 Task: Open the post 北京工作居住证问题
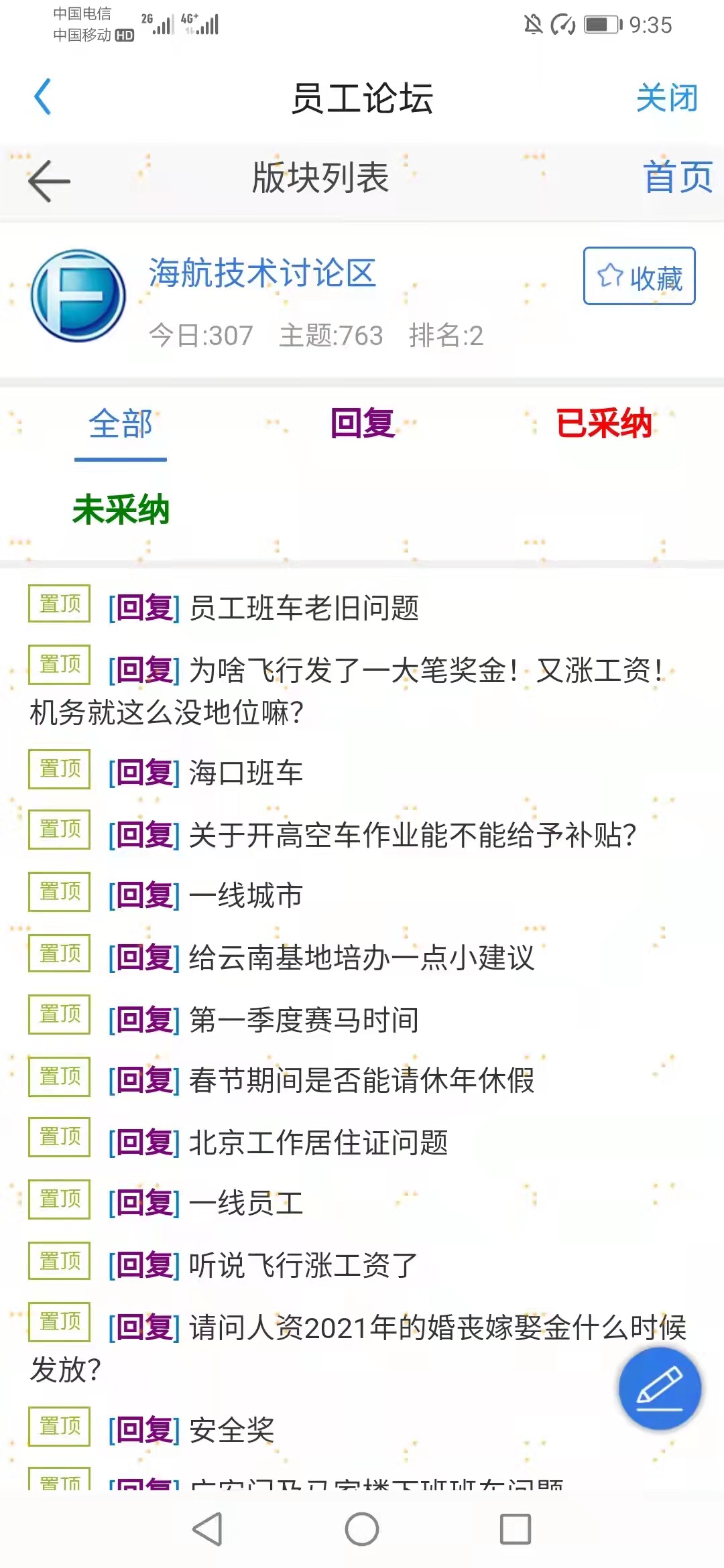(318, 1143)
